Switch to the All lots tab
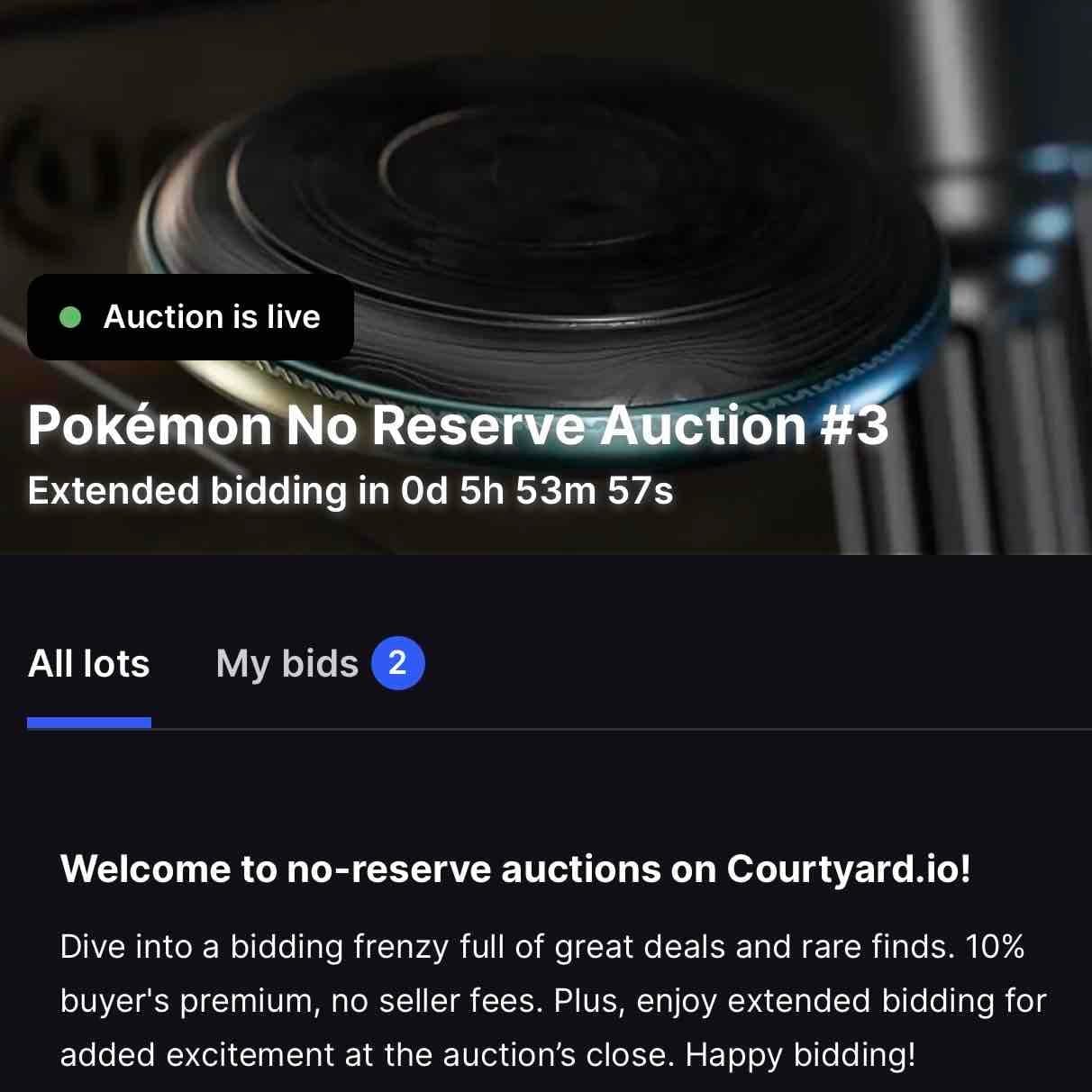This screenshot has width=1092, height=1092. (x=88, y=664)
